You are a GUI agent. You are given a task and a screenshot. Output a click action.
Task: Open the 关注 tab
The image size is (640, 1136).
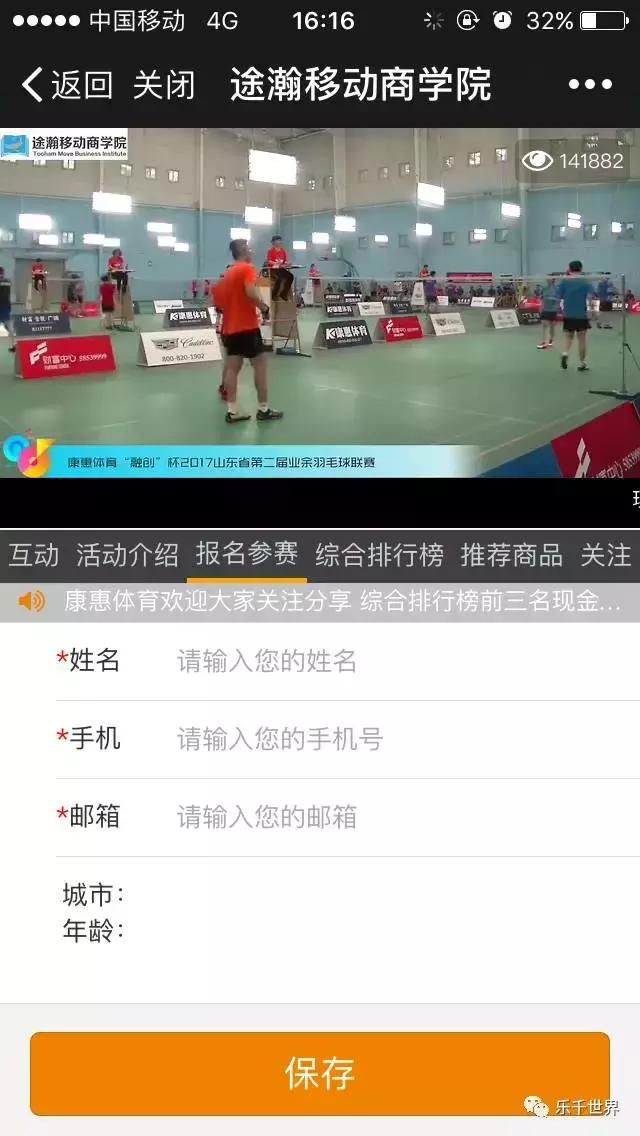[x=606, y=555]
